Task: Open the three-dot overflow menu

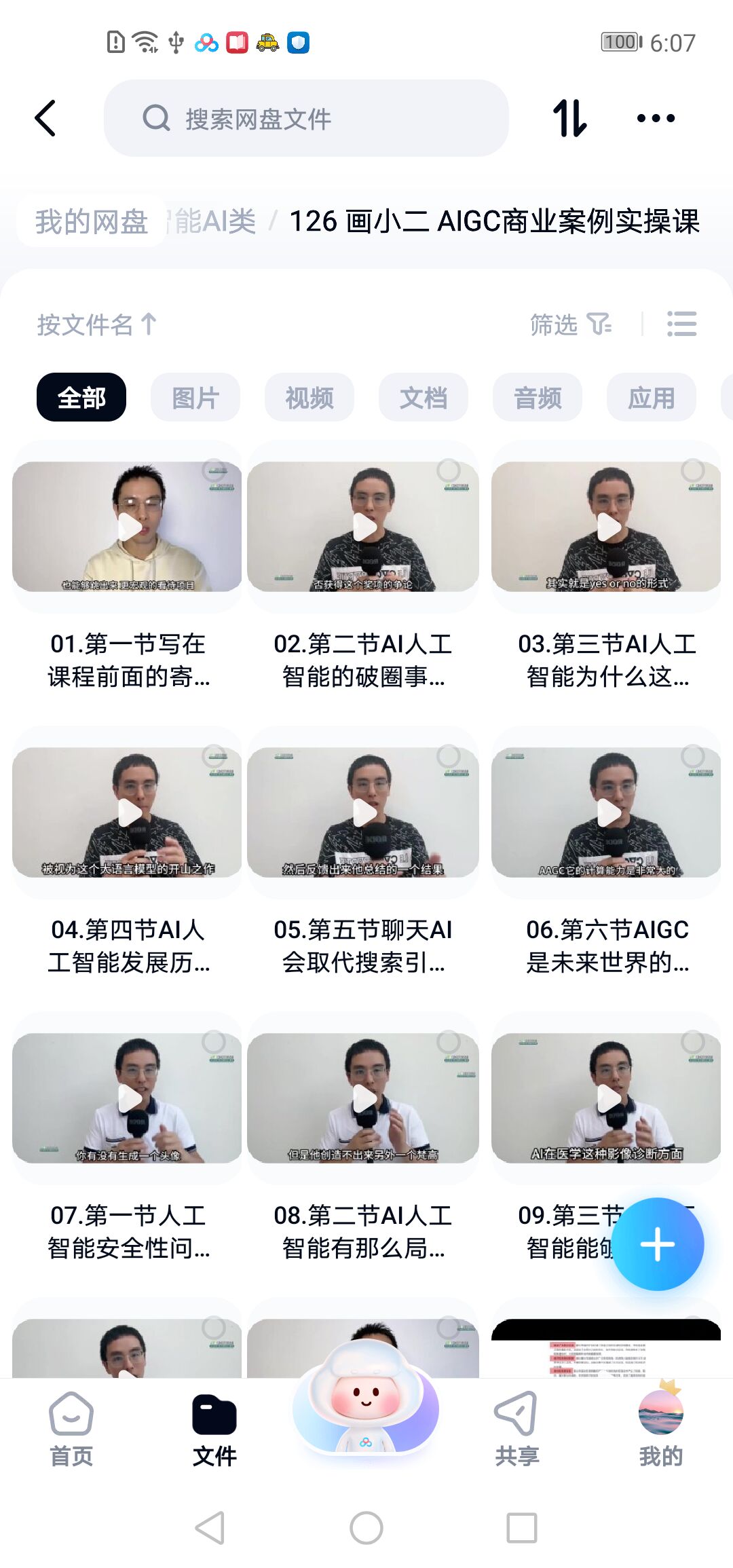Action: coord(656,118)
